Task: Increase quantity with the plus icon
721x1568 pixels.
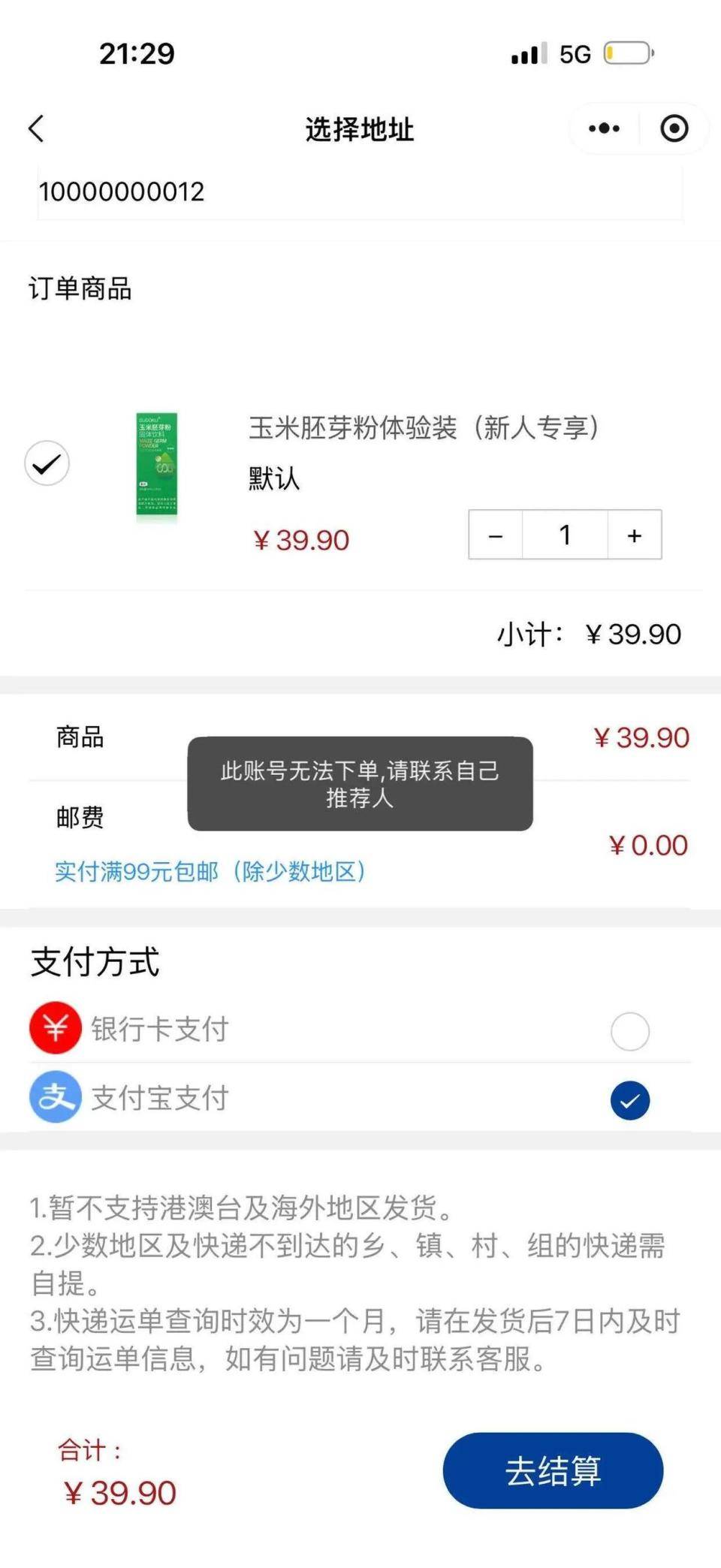Action: pyautogui.click(x=633, y=535)
